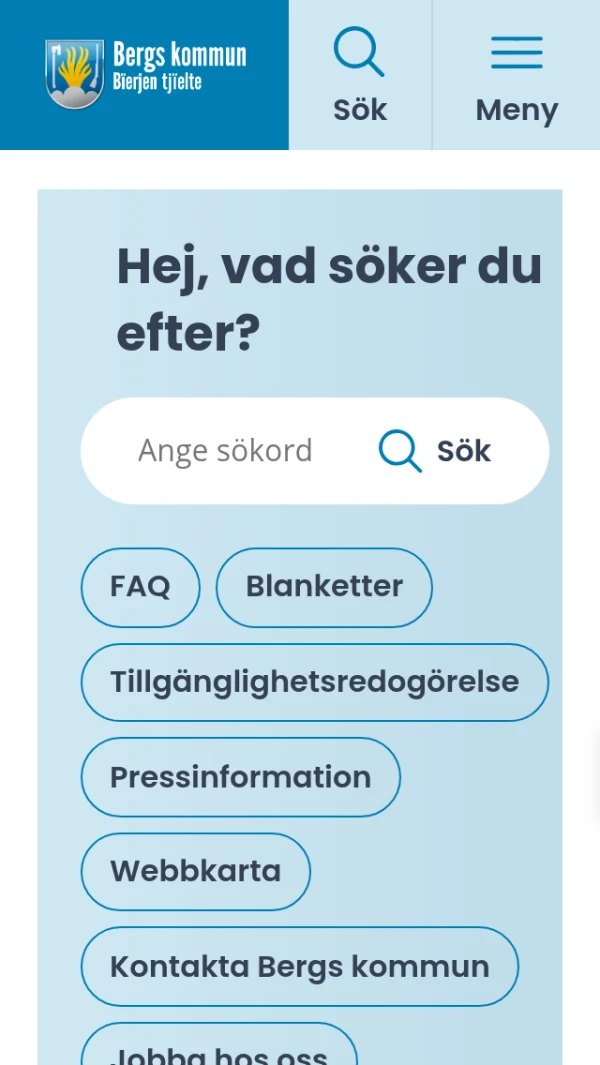The height and width of the screenshot is (1065, 600).
Task: Open the Webbkarta link
Action: click(x=195, y=871)
